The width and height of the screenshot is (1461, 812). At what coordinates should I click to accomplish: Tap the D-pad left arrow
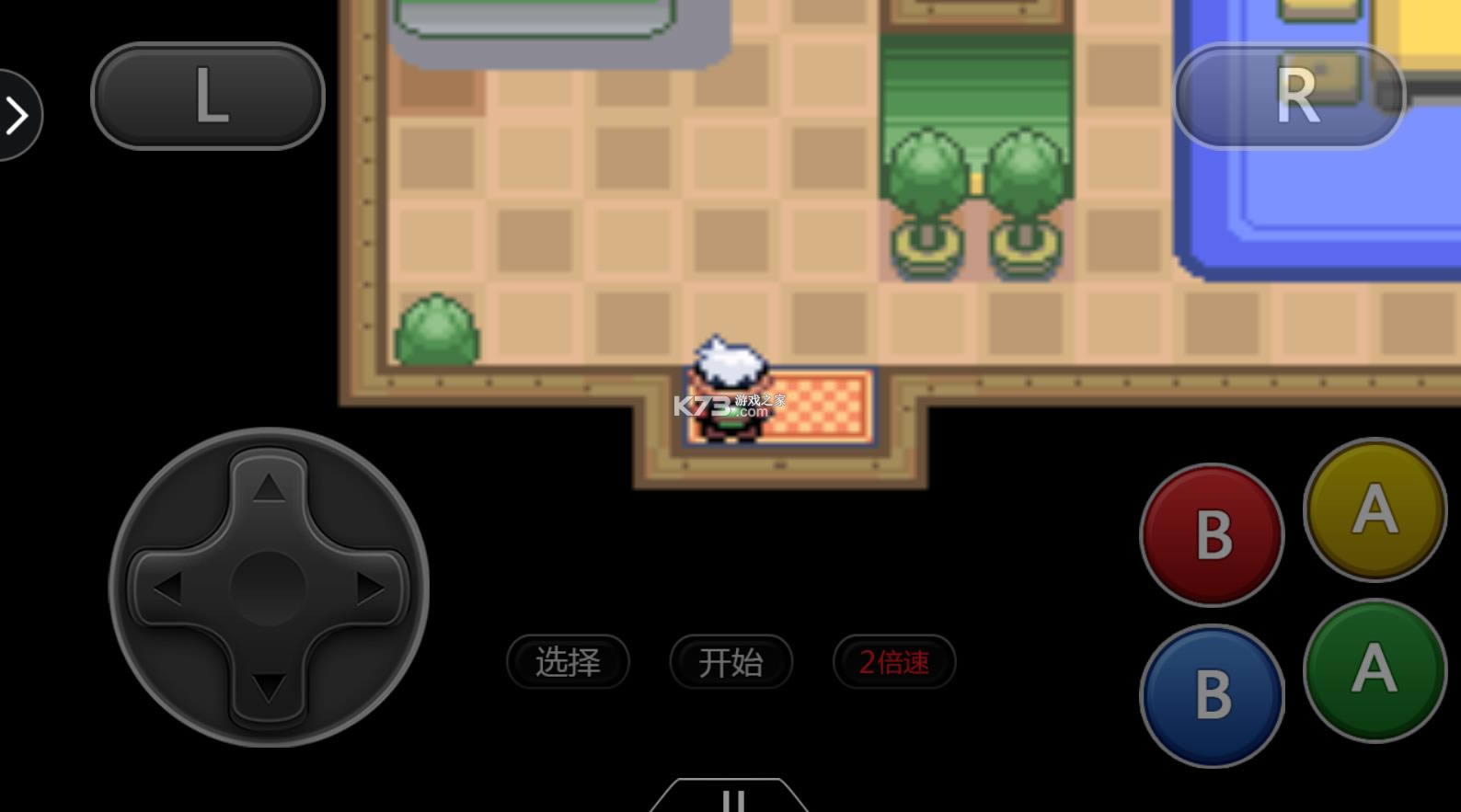tap(167, 589)
